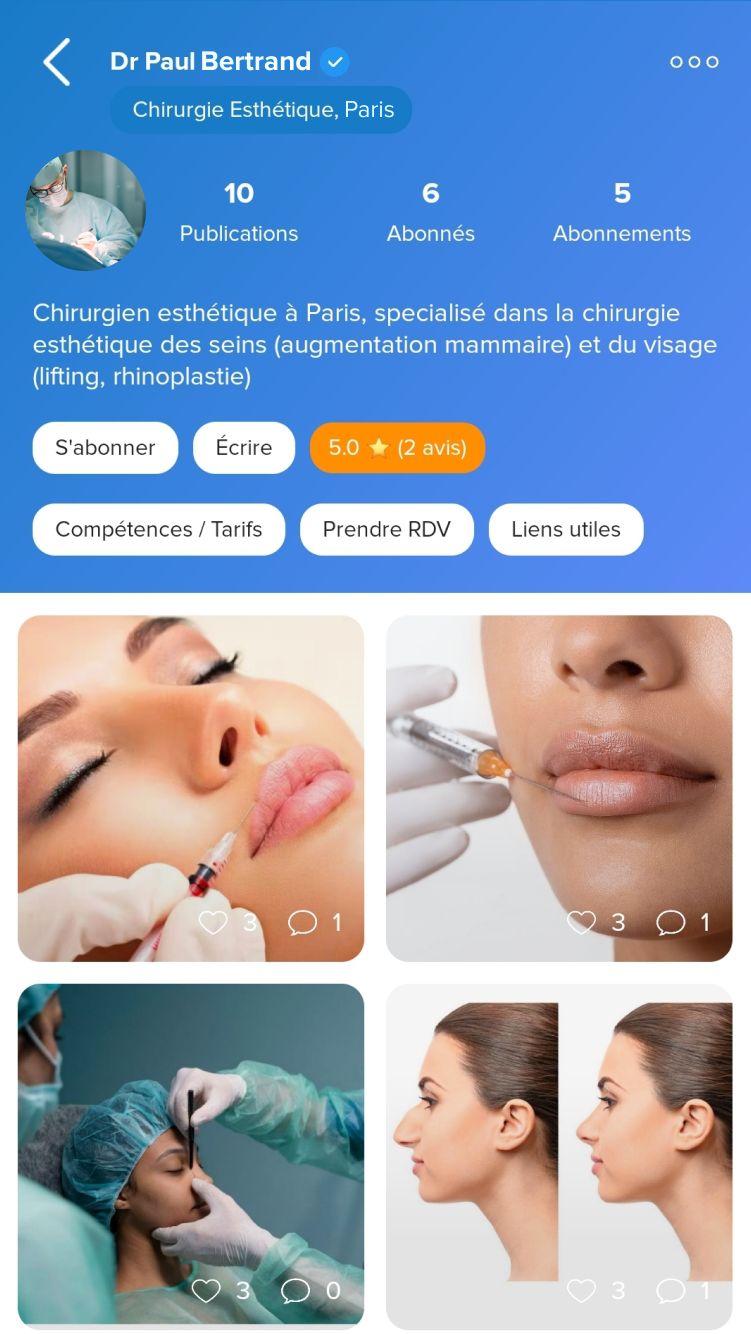View the 5.0 rating reviews
The image size is (751, 1334).
(x=397, y=447)
